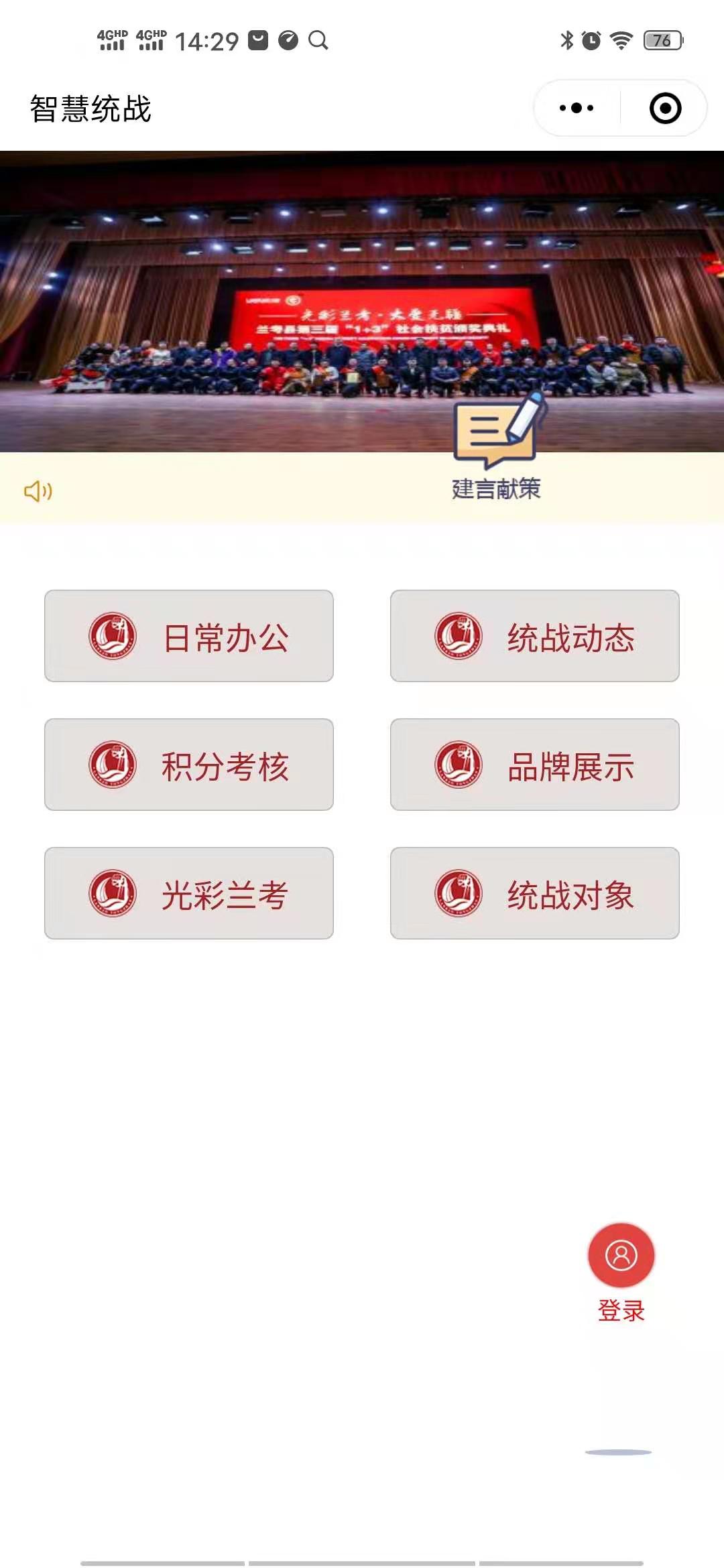The height and width of the screenshot is (1568, 724).
Task: Open the 日常办公 button
Action: tap(188, 637)
